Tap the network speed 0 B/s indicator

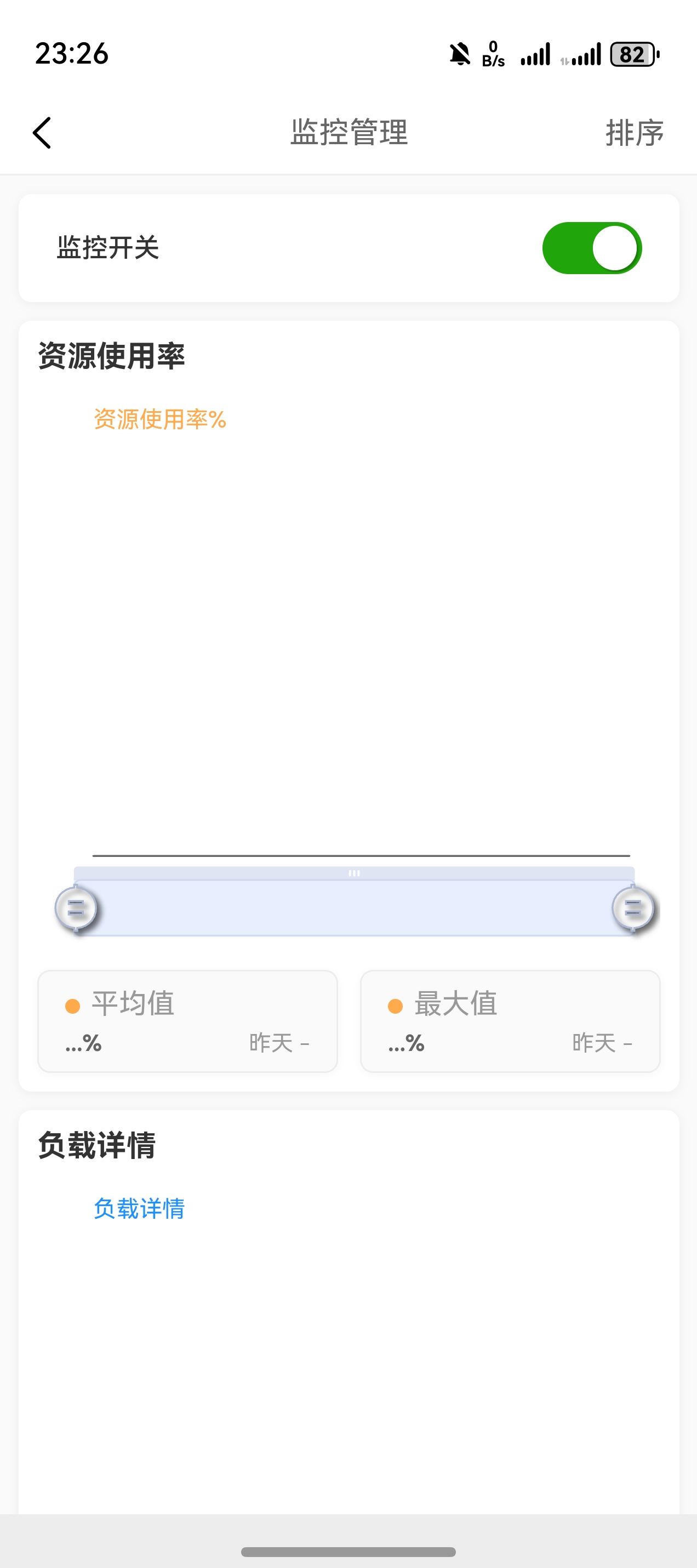(493, 54)
